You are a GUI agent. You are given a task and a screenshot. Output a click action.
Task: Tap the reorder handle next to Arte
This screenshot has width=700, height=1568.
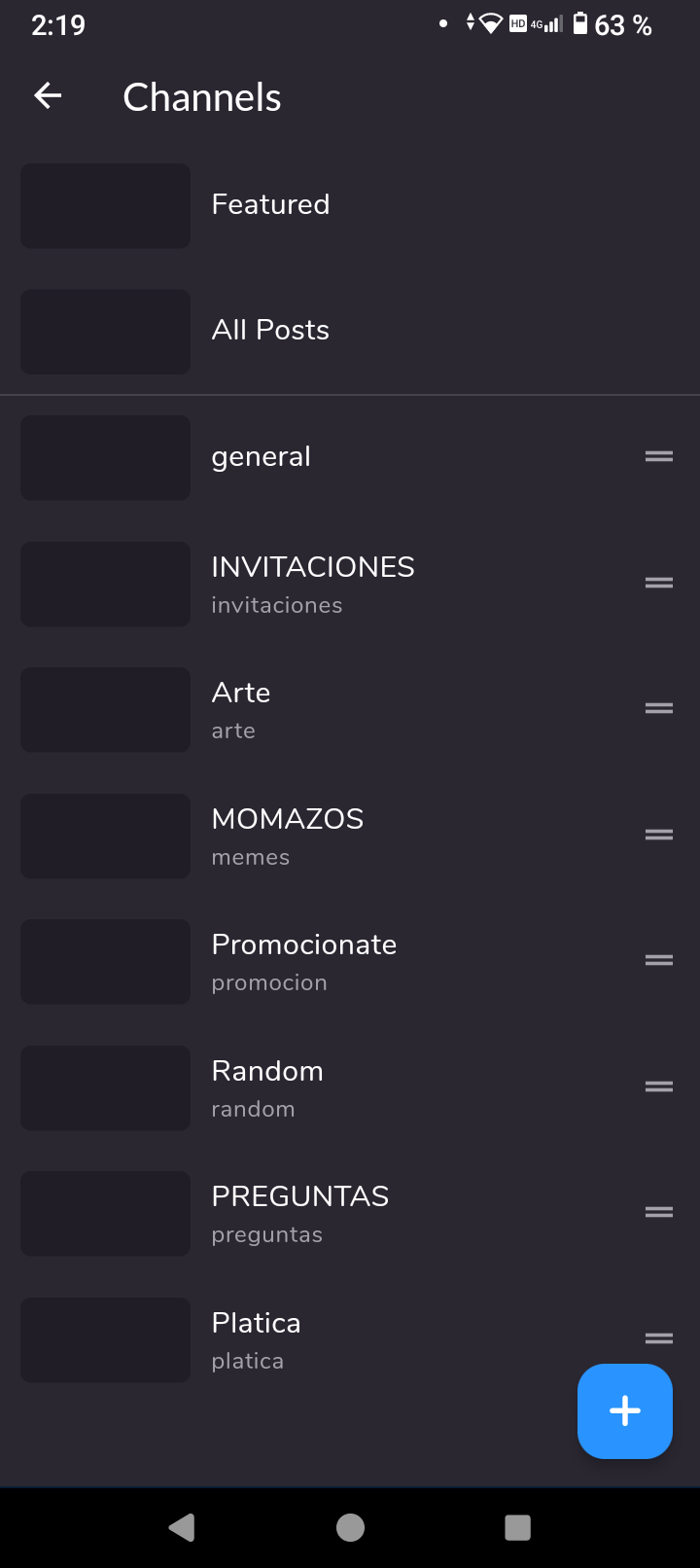659,708
